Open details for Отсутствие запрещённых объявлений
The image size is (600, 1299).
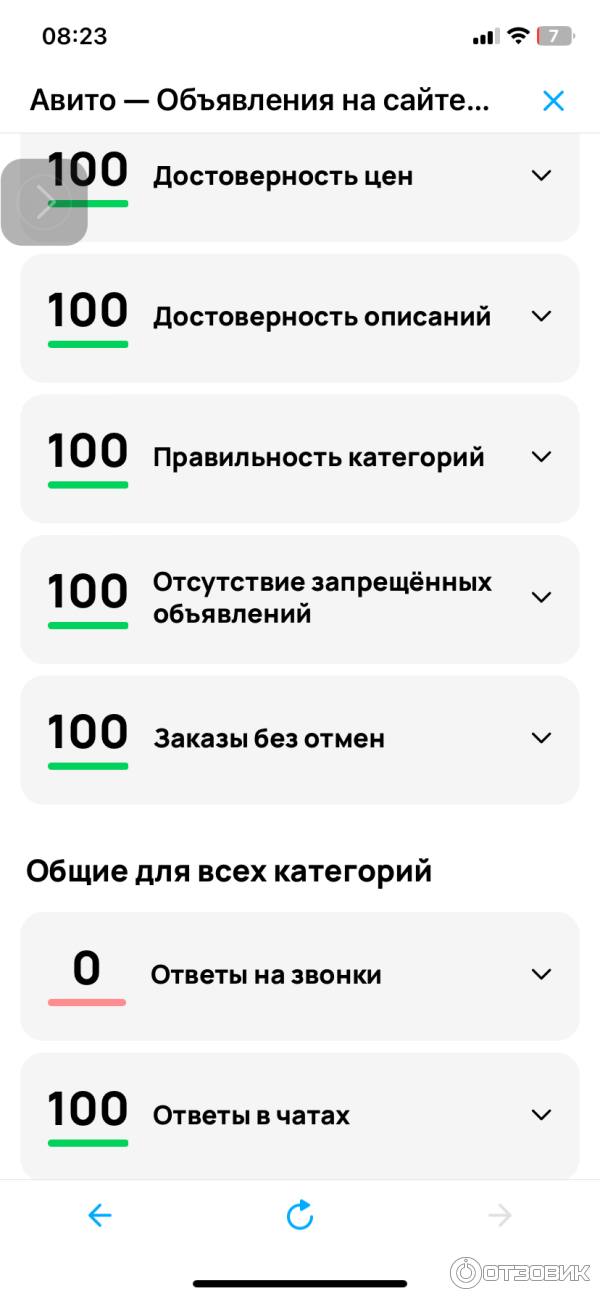pyautogui.click(x=541, y=597)
